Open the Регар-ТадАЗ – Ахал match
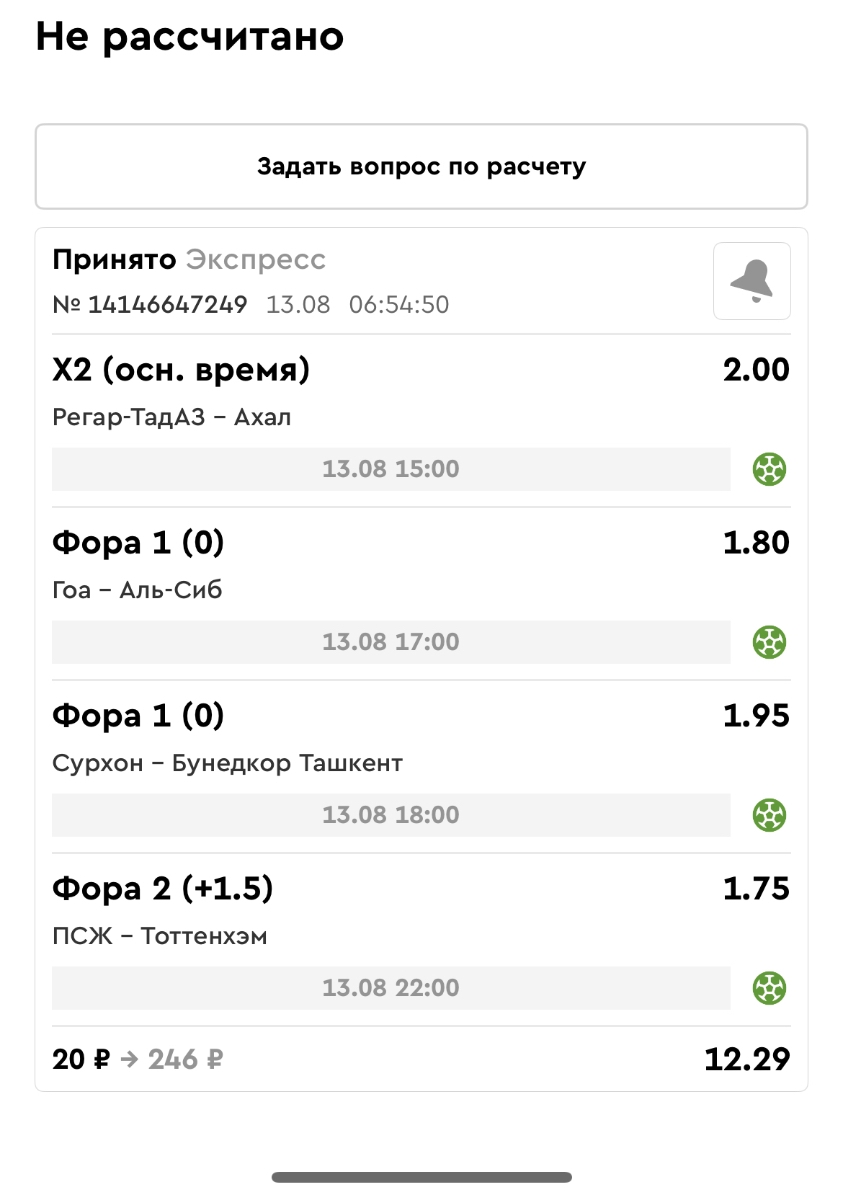843x1200 pixels. (x=172, y=417)
